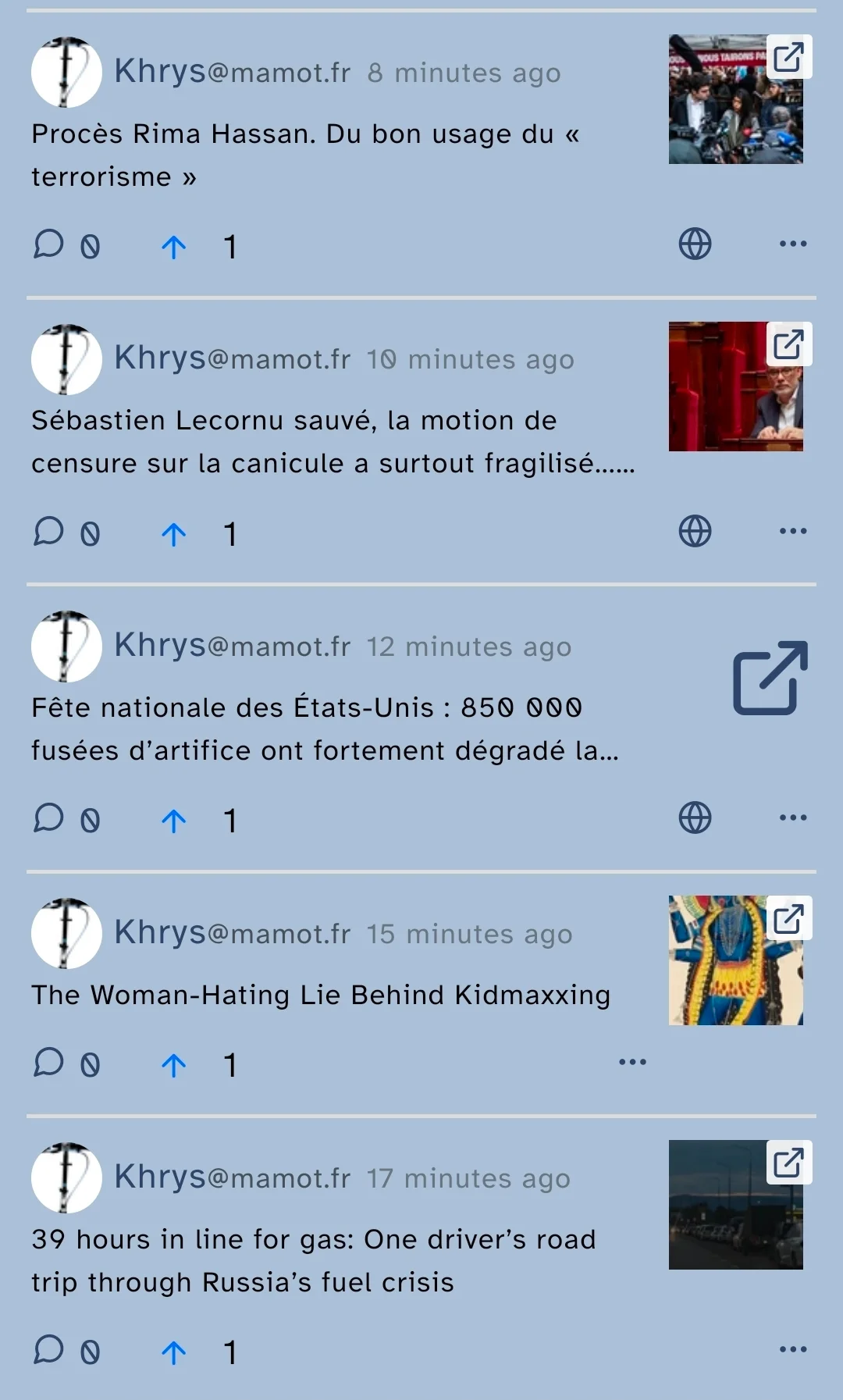Open more options for Rima Hassan post
843x1400 pixels.
point(793,244)
